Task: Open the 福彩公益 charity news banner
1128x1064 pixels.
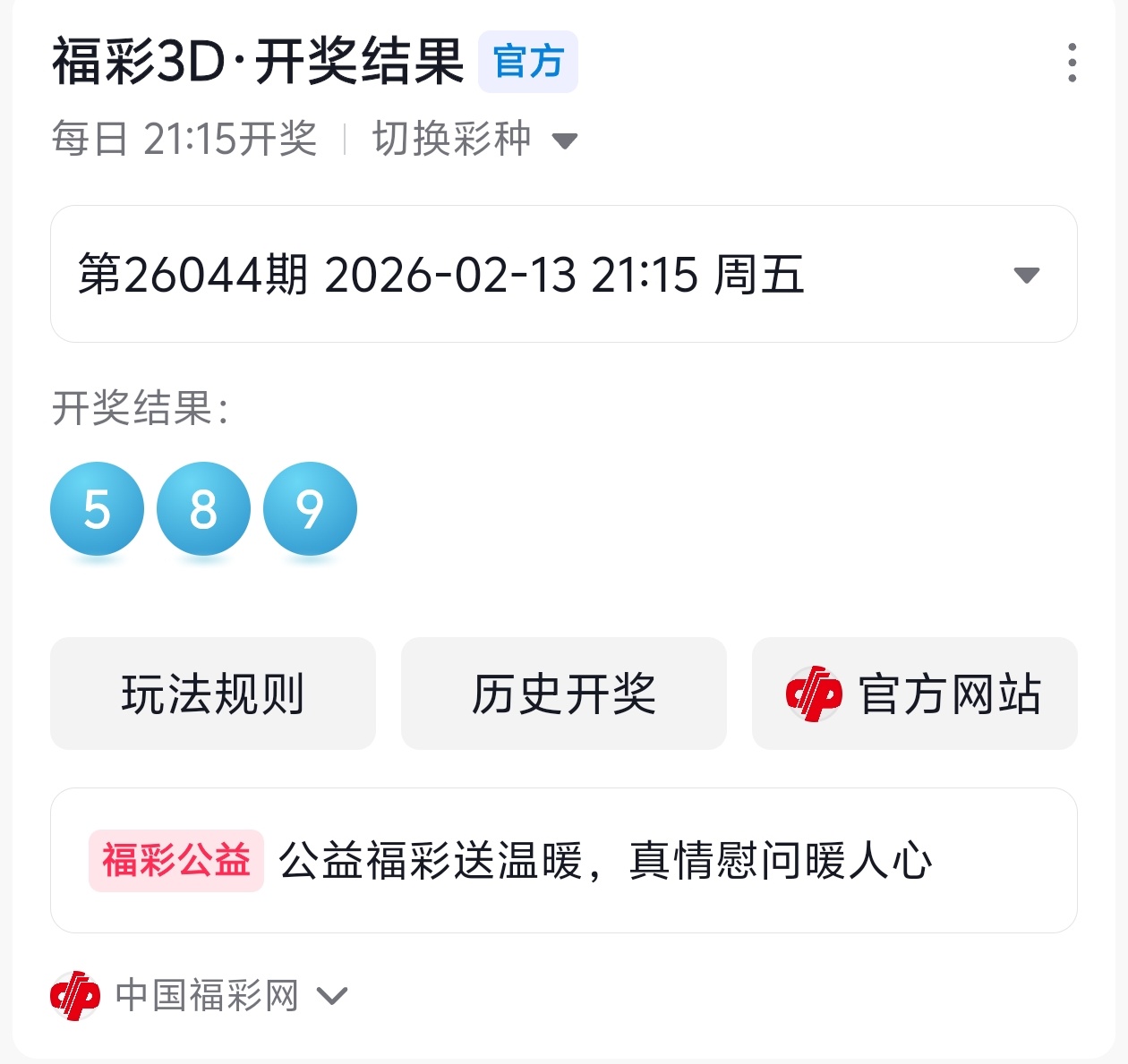Action: click(x=563, y=861)
